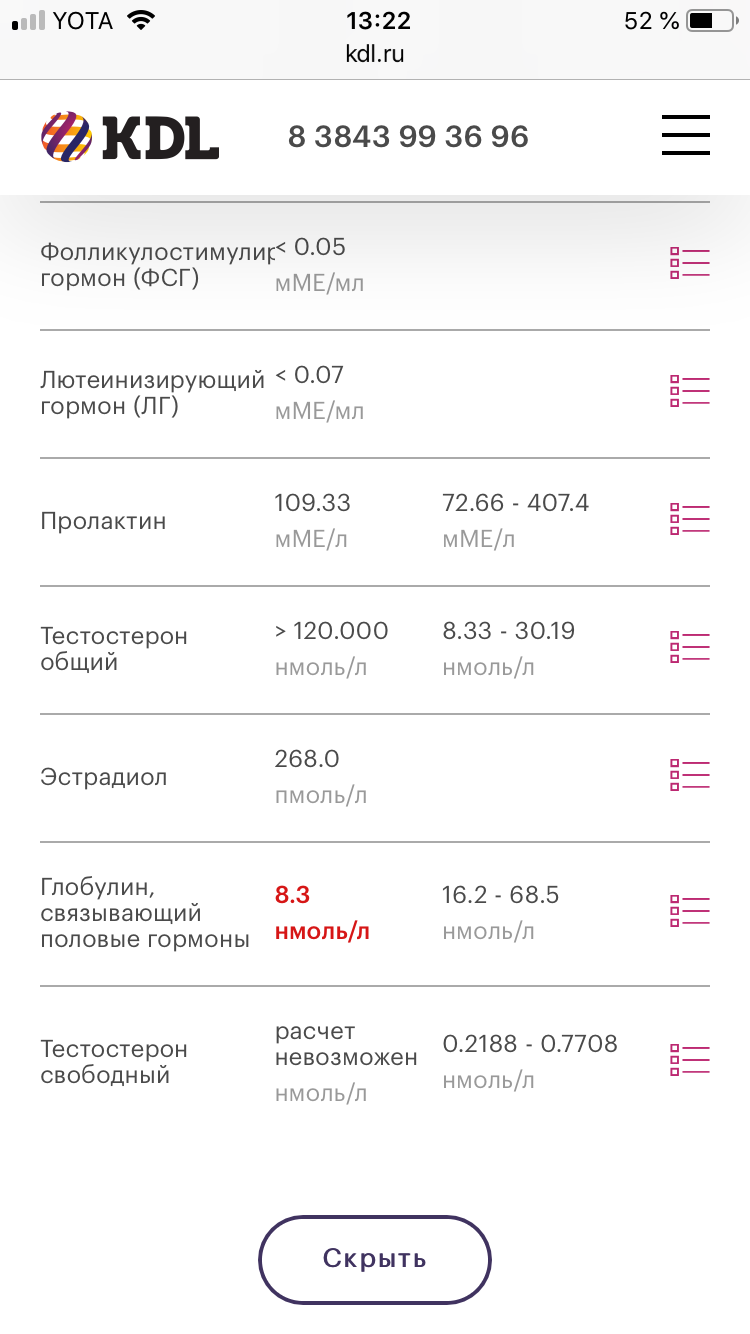The image size is (750, 1334).
Task: Show details icon for Тестостерон свободный
Action: [x=689, y=1059]
